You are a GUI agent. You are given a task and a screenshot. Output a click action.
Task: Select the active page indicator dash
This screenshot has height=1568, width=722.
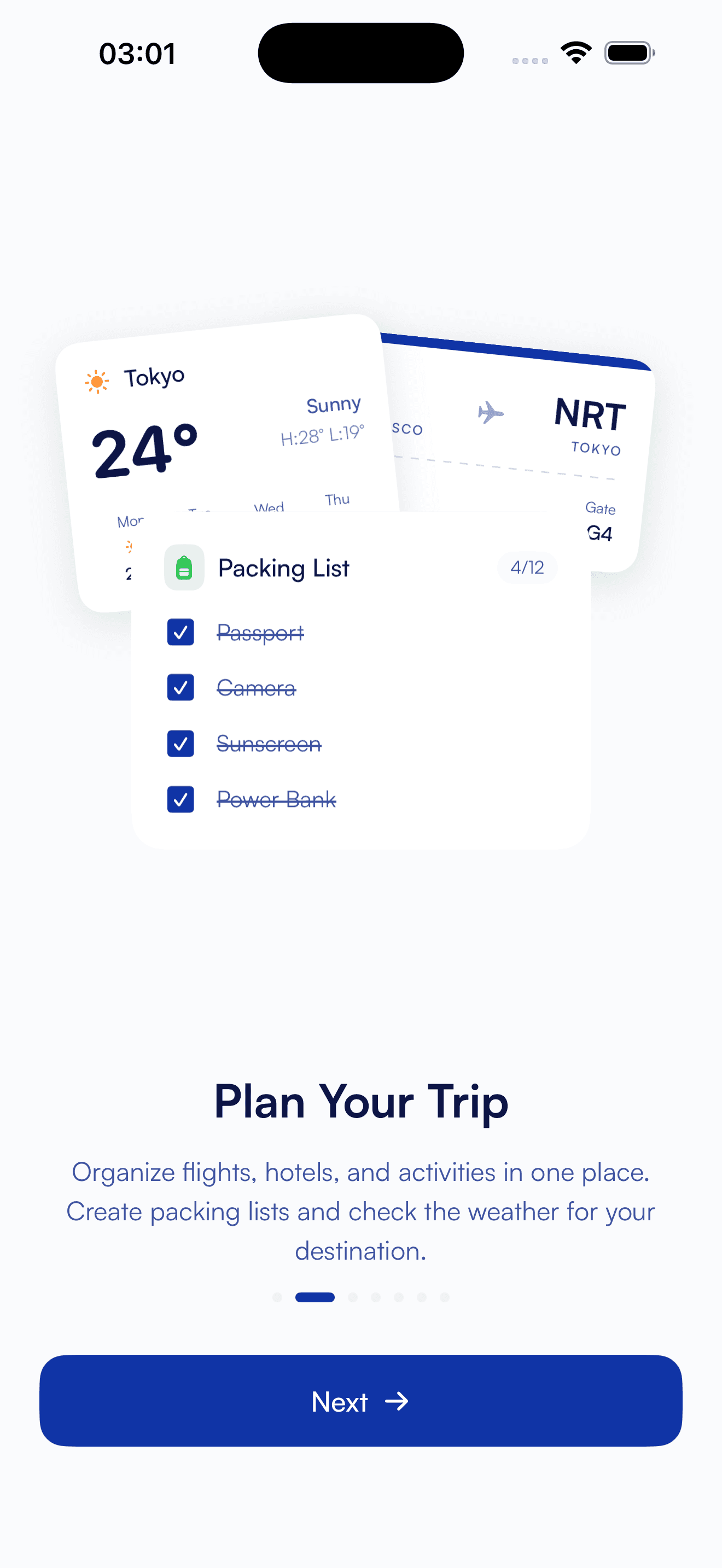coord(315,1297)
